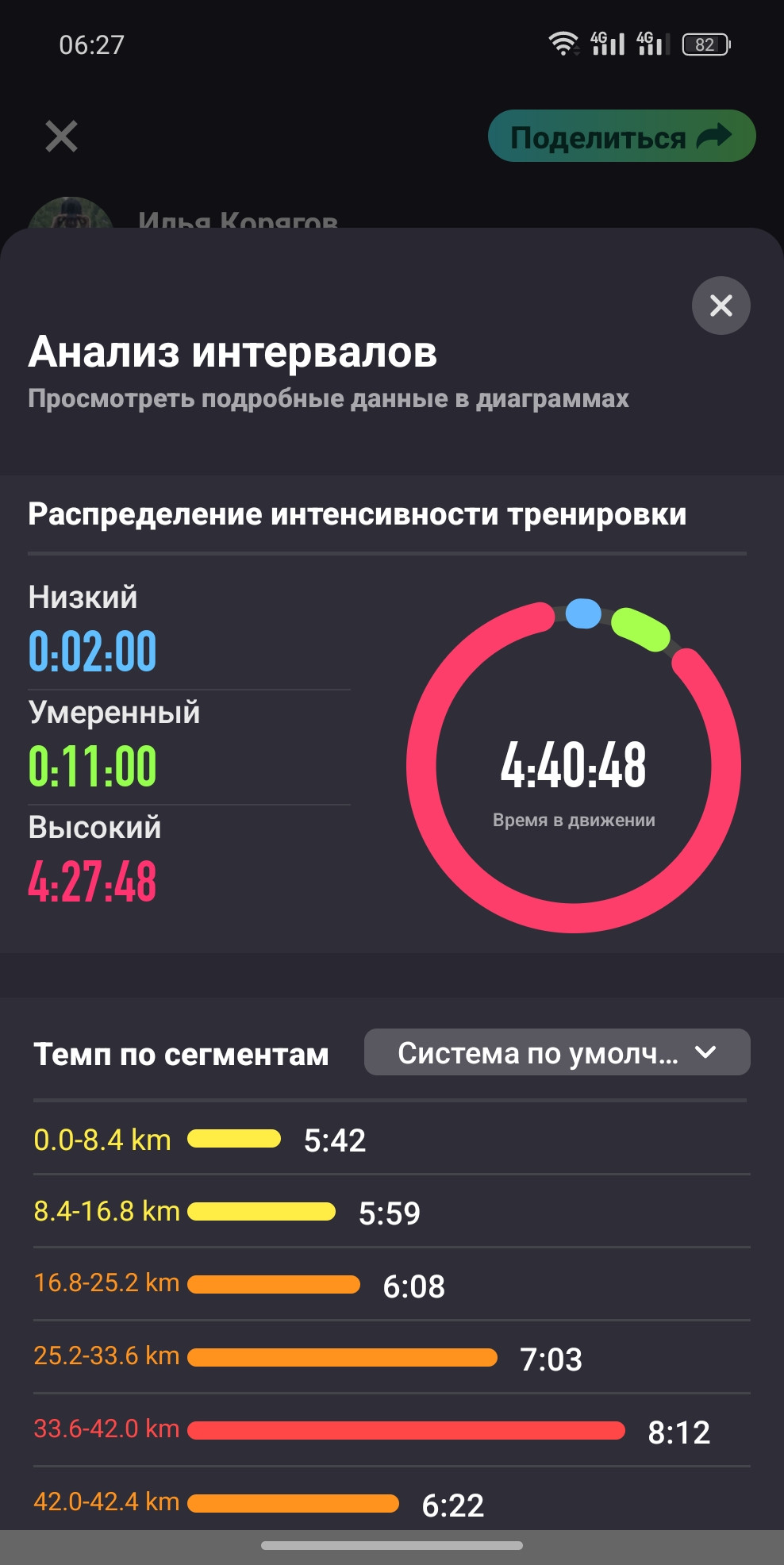Close the workout screen with the X
784x1565 pixels.
(61, 137)
